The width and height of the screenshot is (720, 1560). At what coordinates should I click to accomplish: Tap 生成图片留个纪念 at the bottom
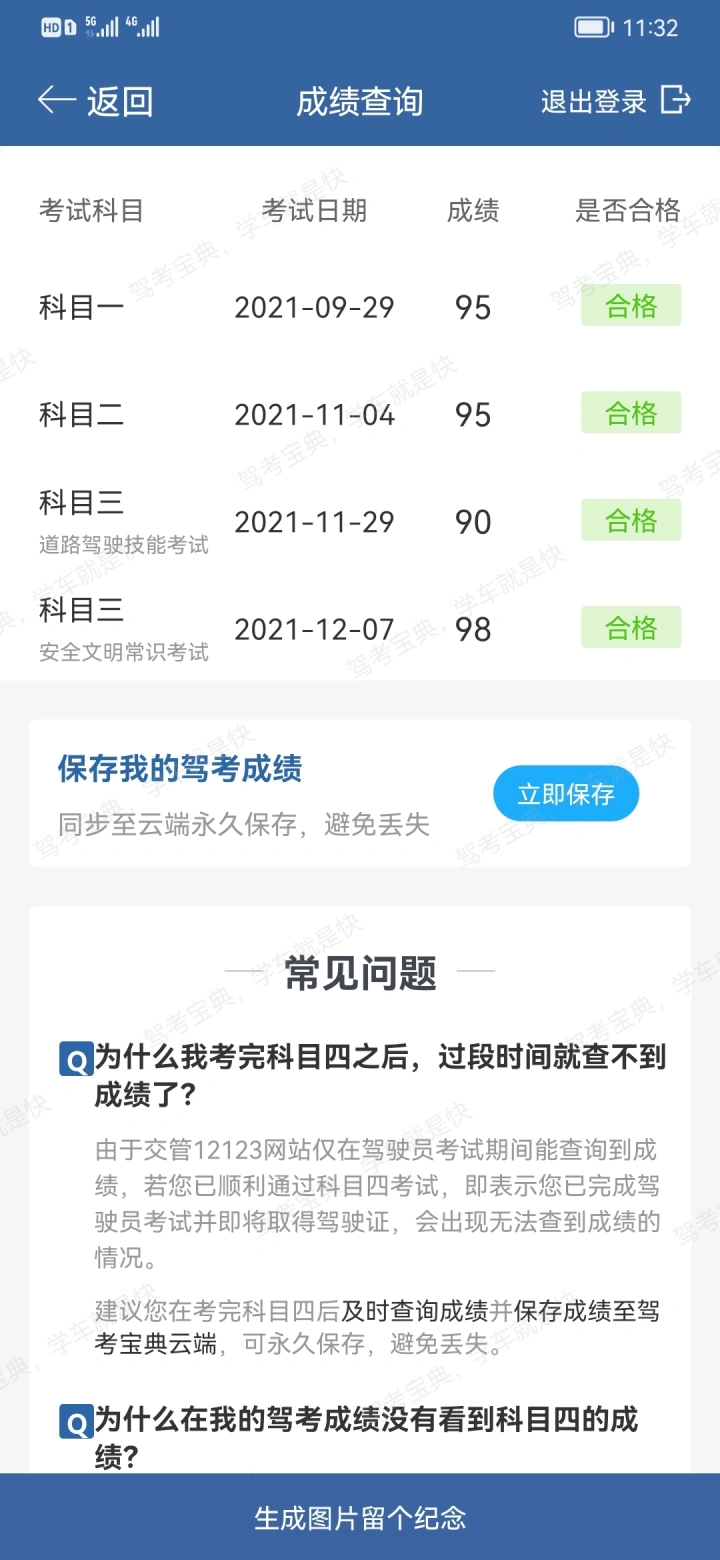pyautogui.click(x=360, y=1517)
